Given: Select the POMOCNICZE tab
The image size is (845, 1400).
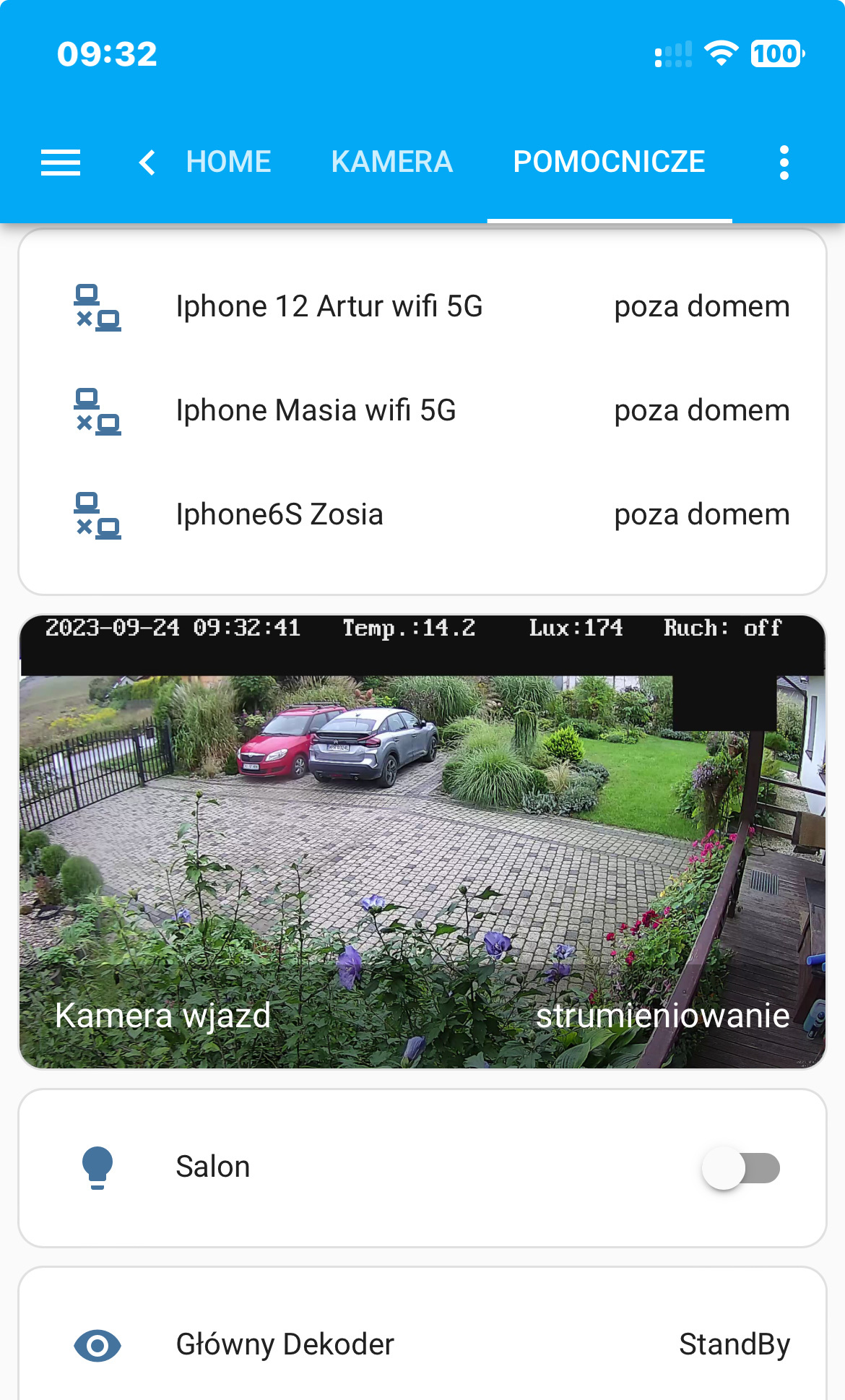Looking at the screenshot, I should click(609, 163).
